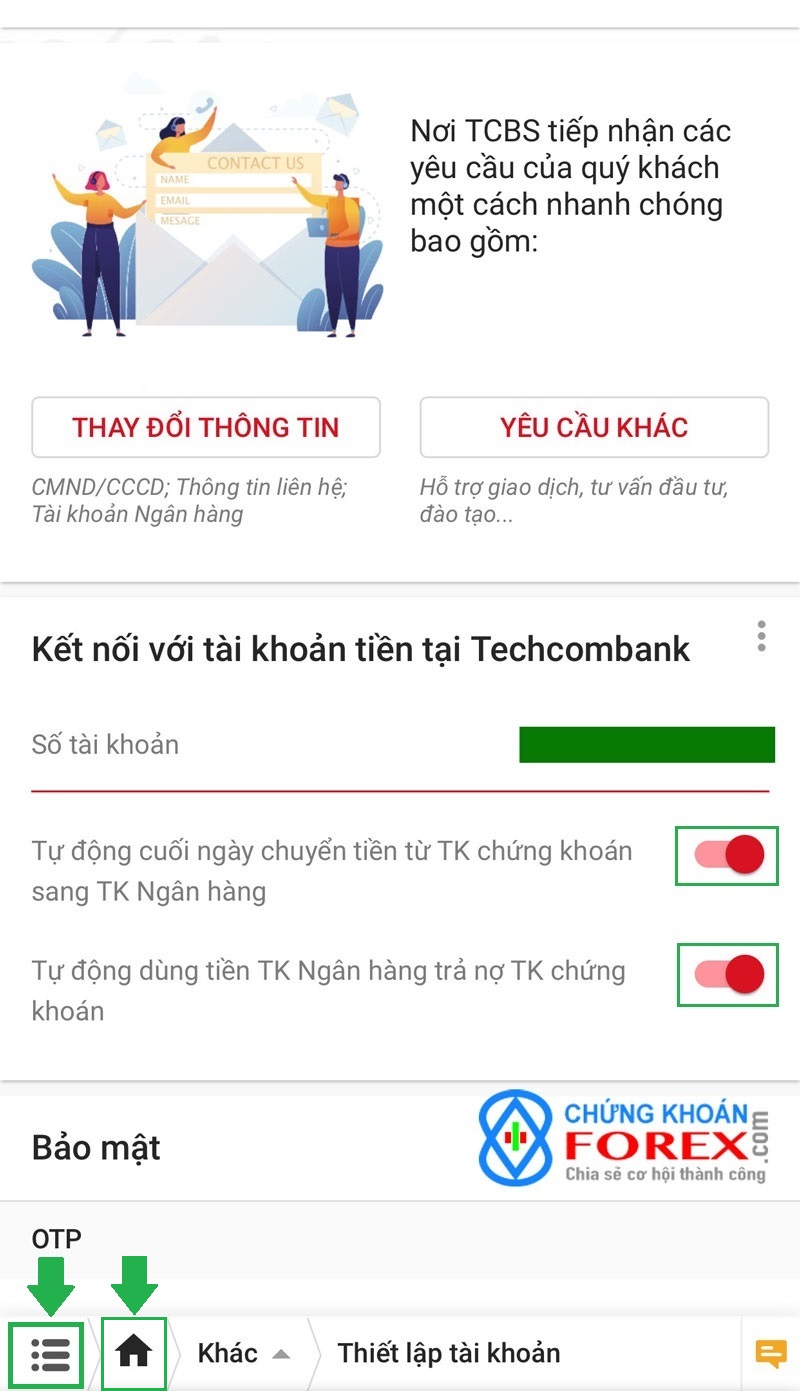Open the Techcombank section overflow menu

click(762, 636)
